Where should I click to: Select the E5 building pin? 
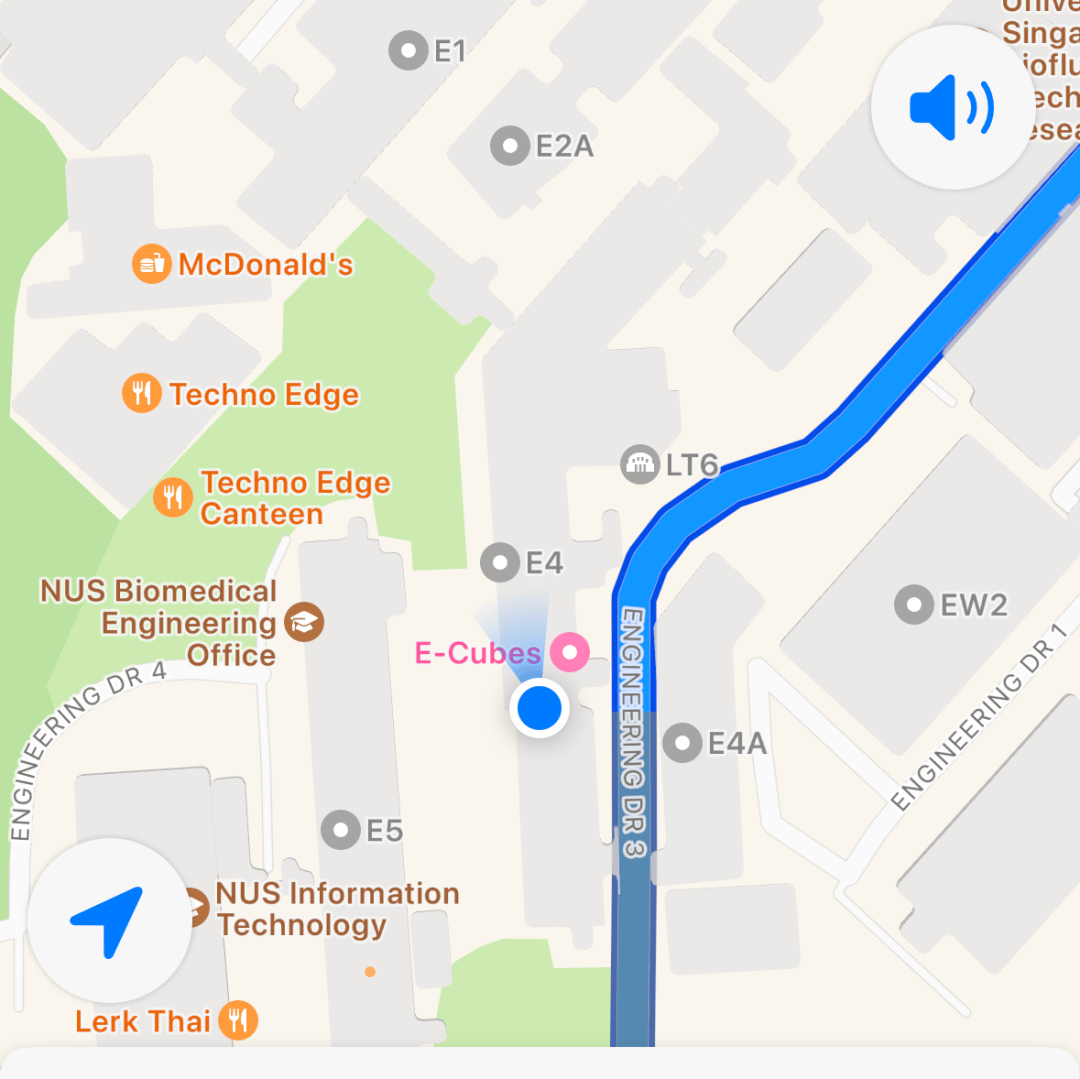click(x=341, y=829)
